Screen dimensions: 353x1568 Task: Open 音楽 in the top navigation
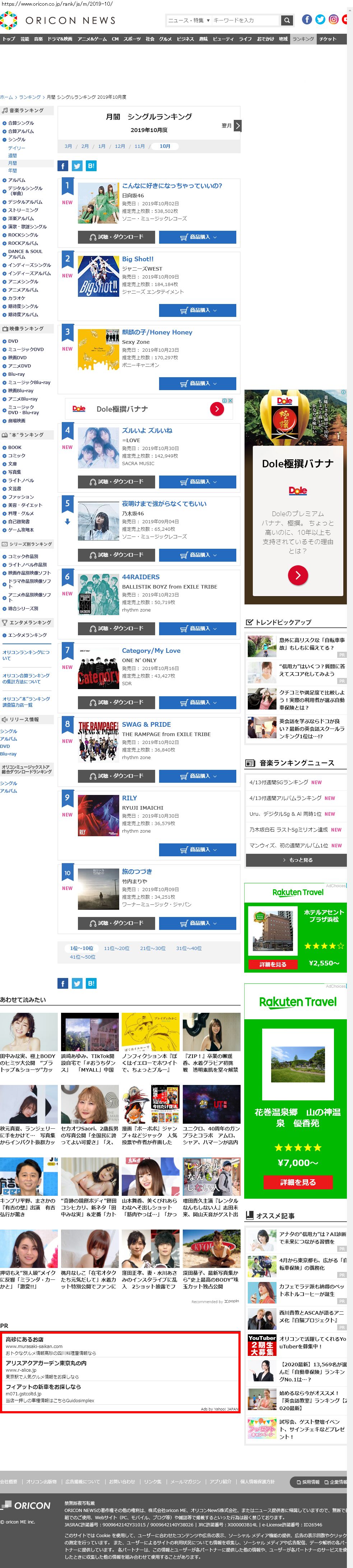click(x=38, y=39)
